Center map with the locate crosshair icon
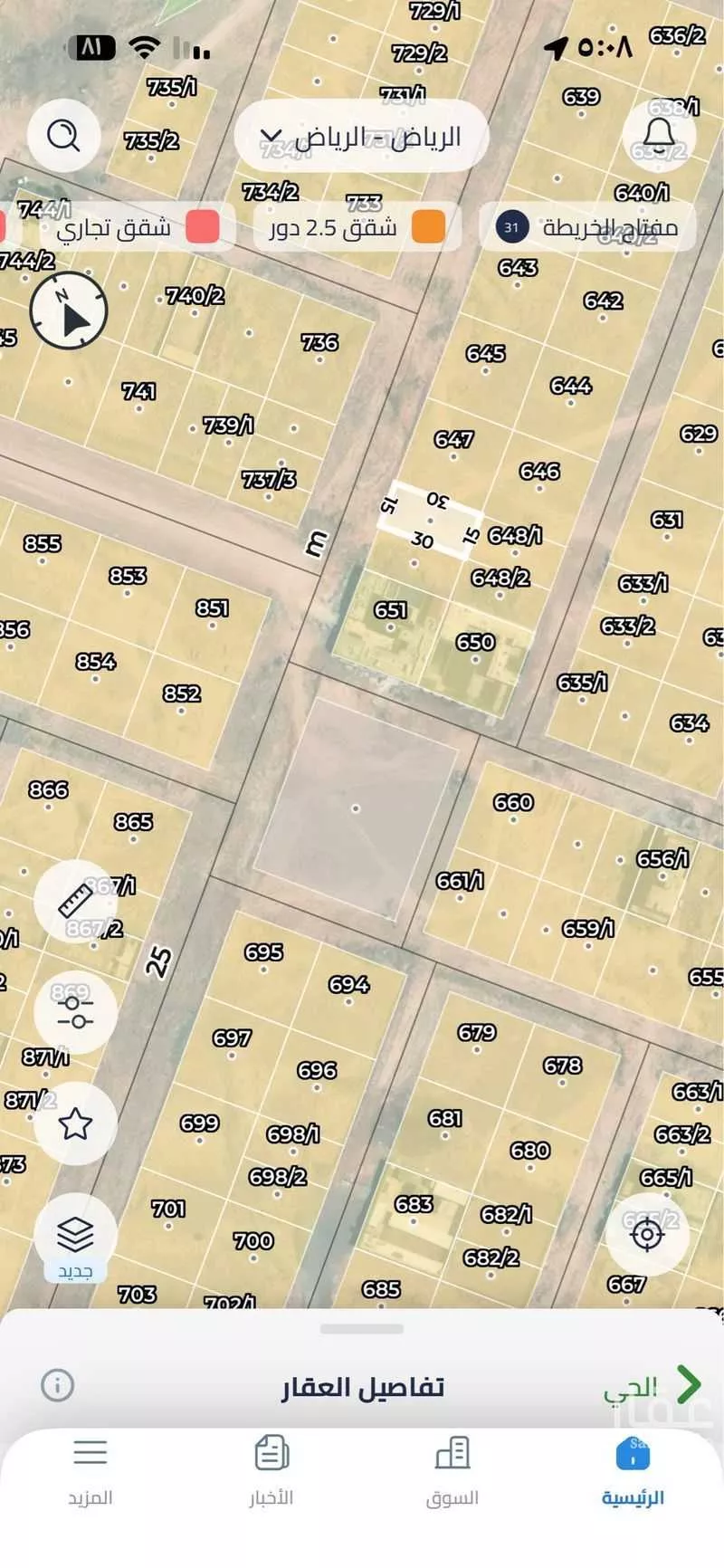This screenshot has height=1568, width=724. 648,1234
